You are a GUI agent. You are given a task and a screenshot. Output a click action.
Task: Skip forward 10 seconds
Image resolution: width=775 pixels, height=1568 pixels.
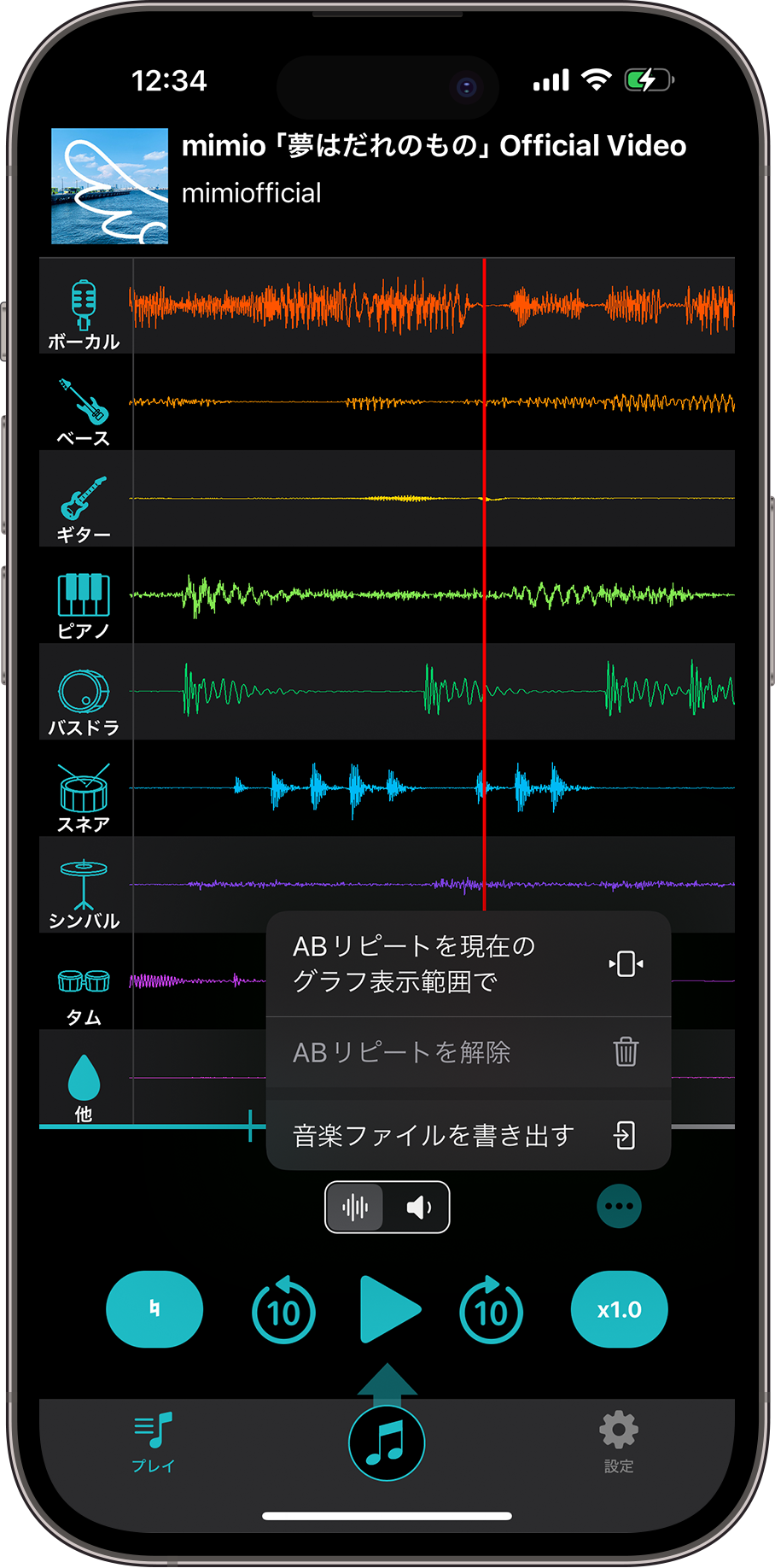click(x=491, y=1310)
